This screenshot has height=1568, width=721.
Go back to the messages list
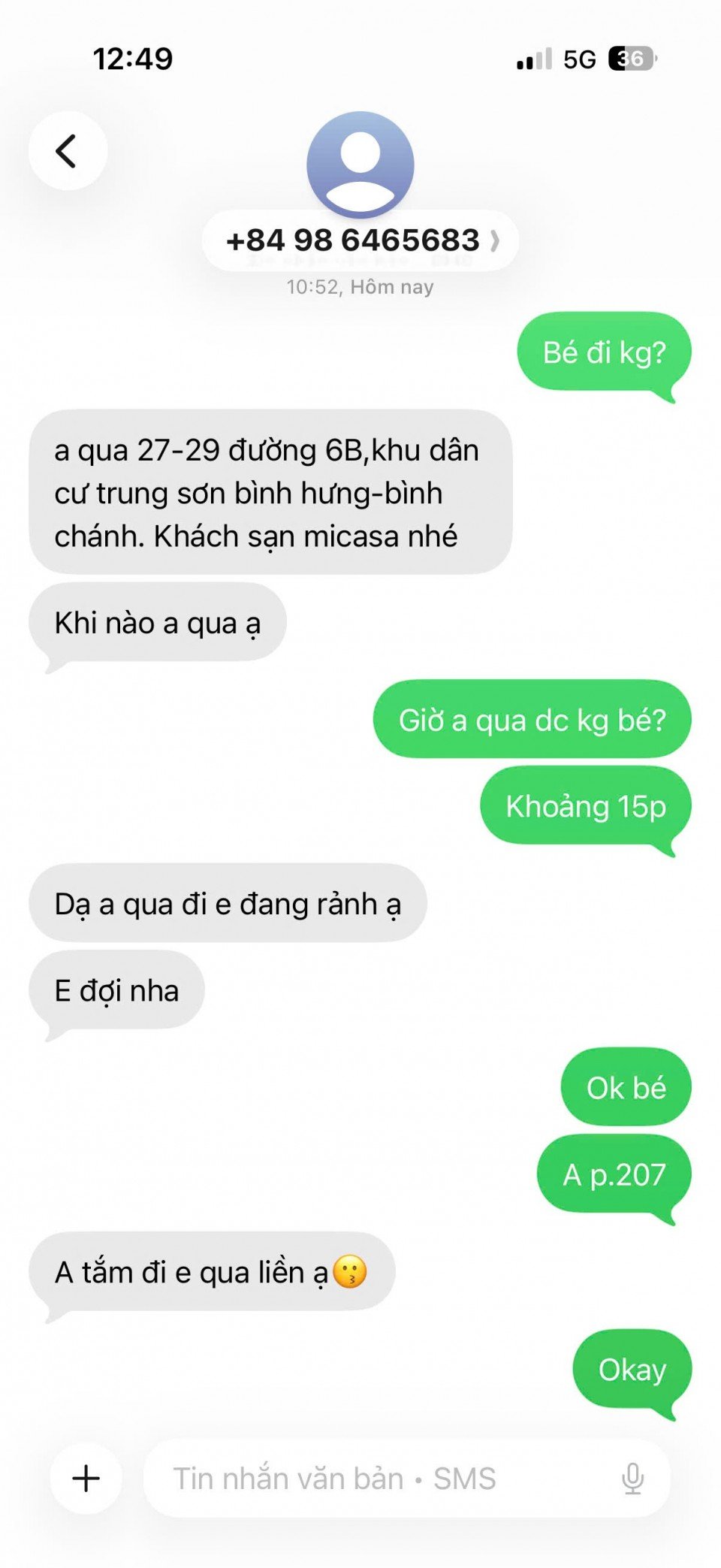tap(68, 150)
